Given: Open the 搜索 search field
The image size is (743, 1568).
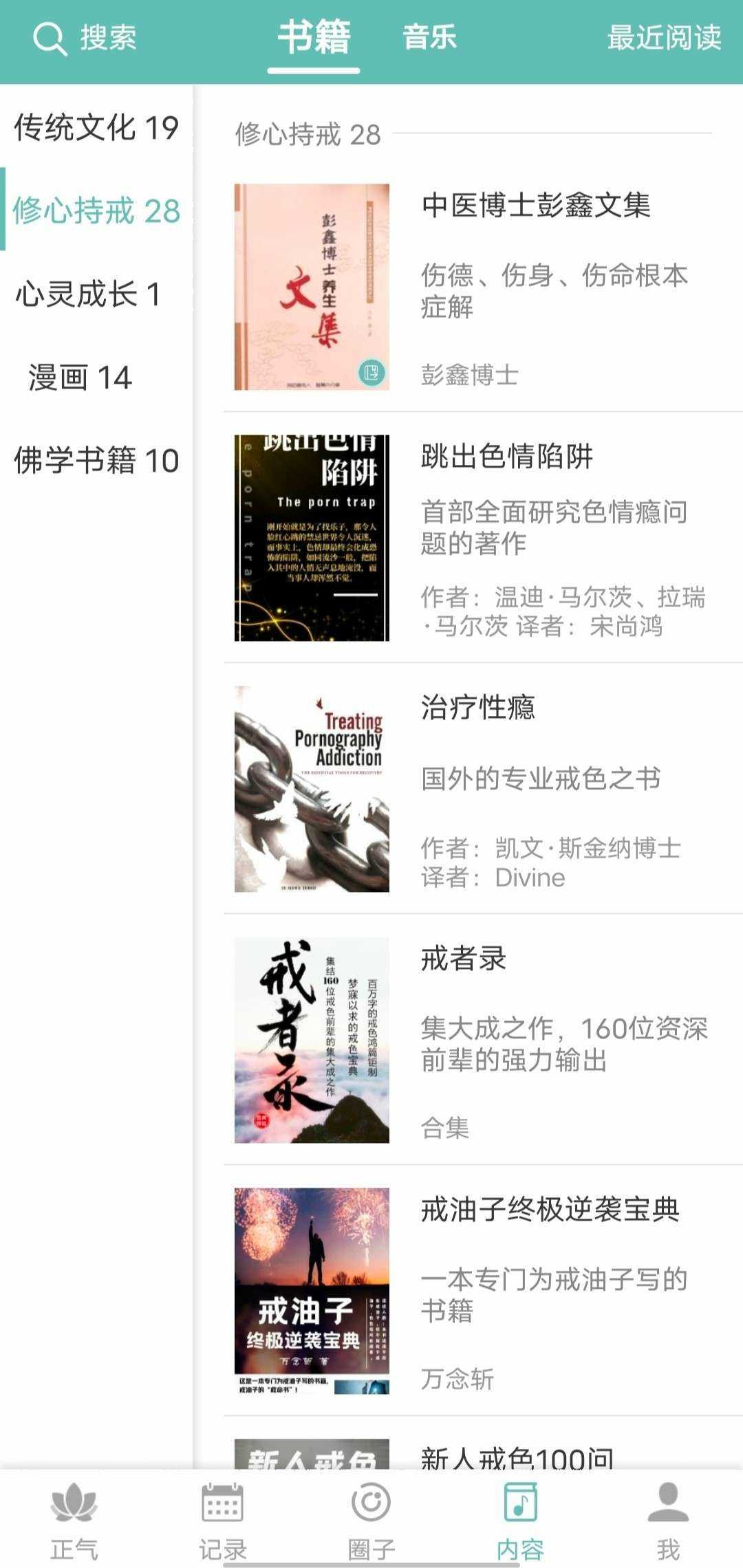Looking at the screenshot, I should [86, 38].
